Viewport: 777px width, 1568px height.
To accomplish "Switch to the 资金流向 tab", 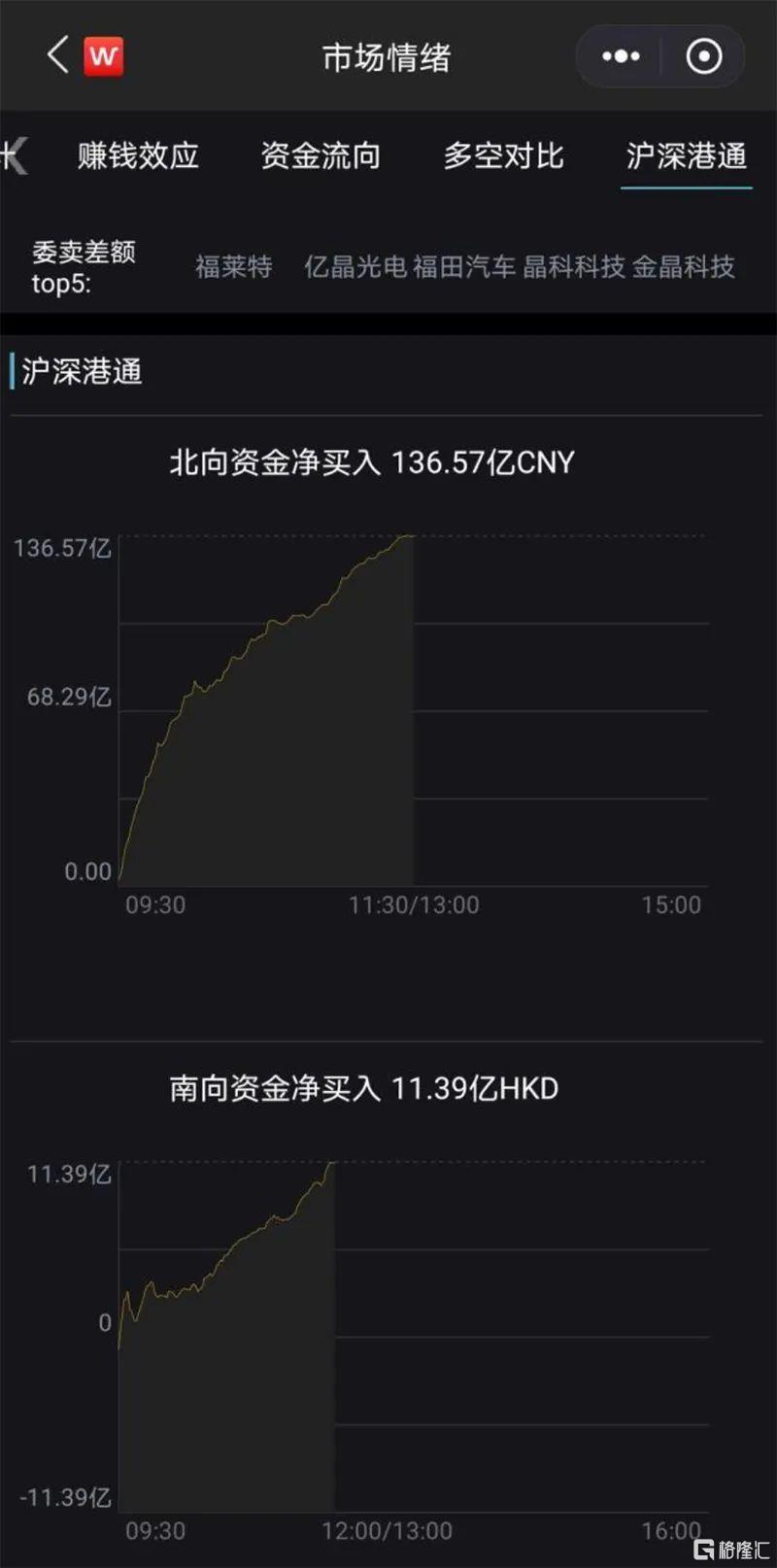I will click(321, 155).
